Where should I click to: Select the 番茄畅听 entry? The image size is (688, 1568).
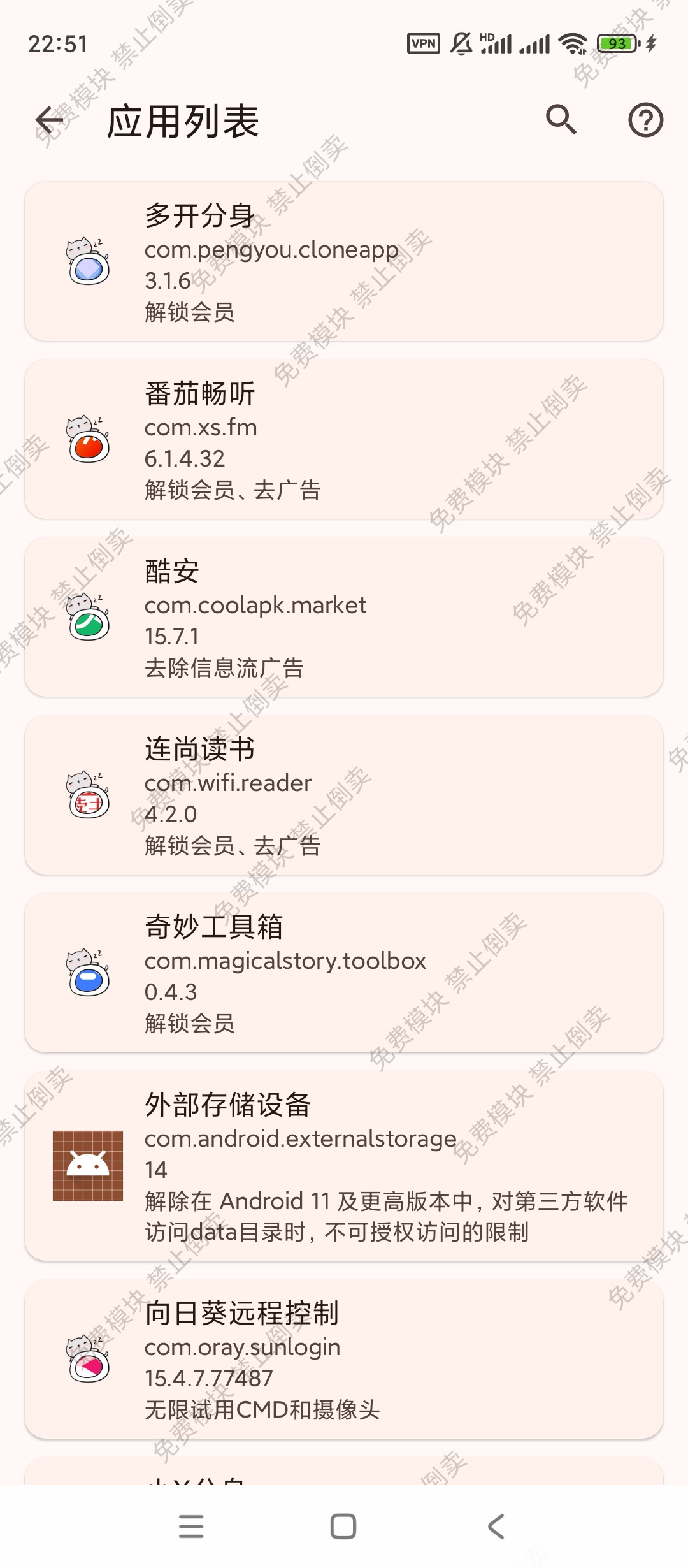click(x=344, y=439)
